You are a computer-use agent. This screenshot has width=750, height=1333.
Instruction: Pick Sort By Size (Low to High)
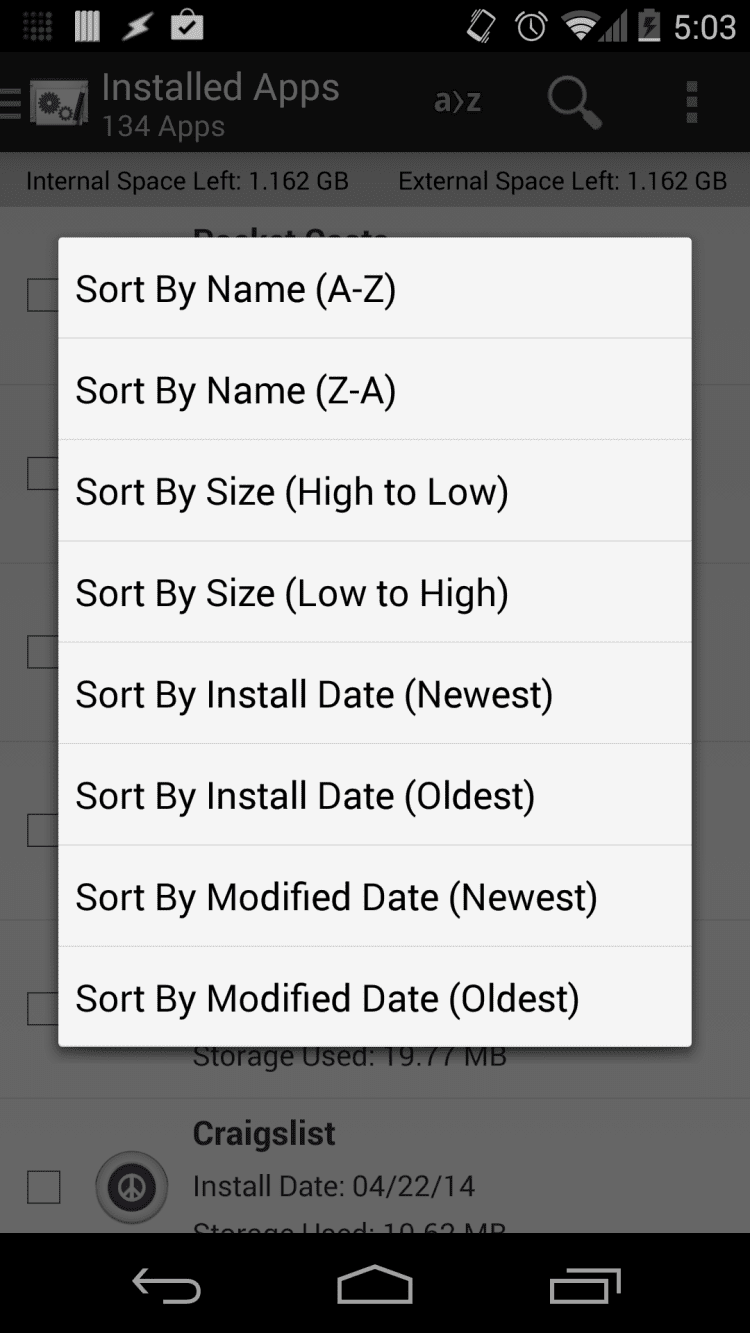(374, 593)
